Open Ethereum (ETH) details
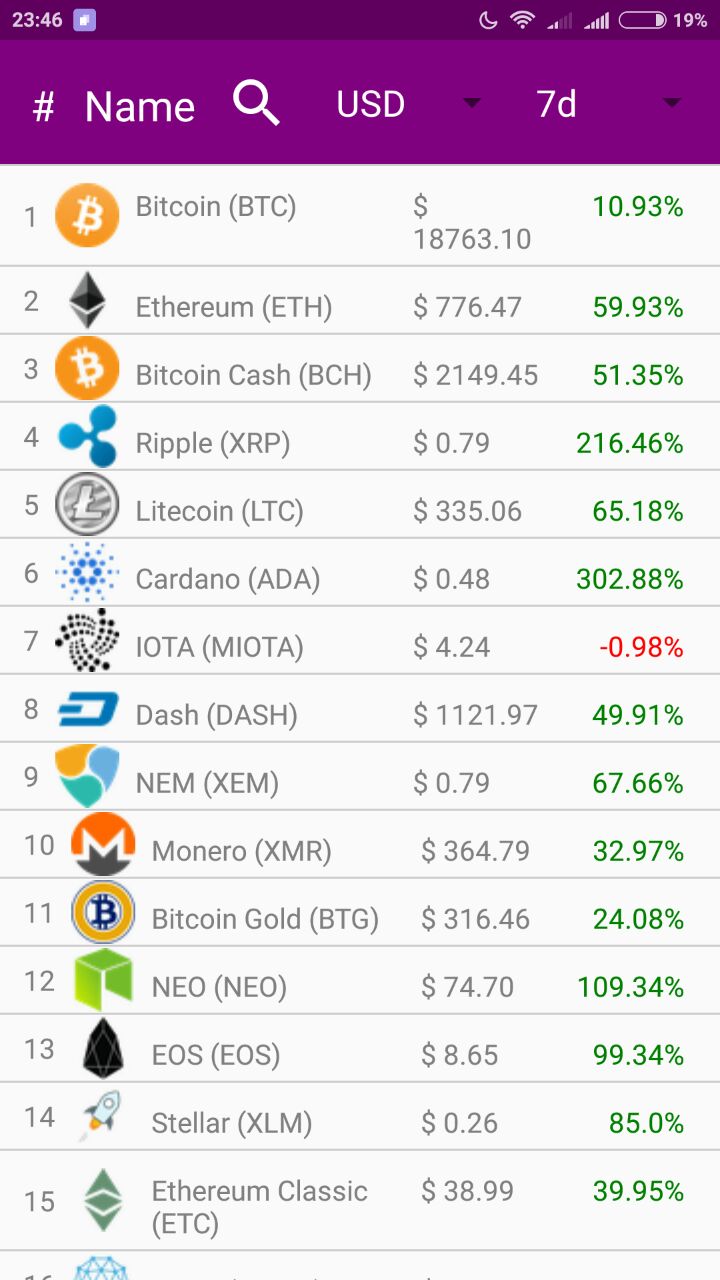Screen dimensions: 720x1280 point(360,301)
